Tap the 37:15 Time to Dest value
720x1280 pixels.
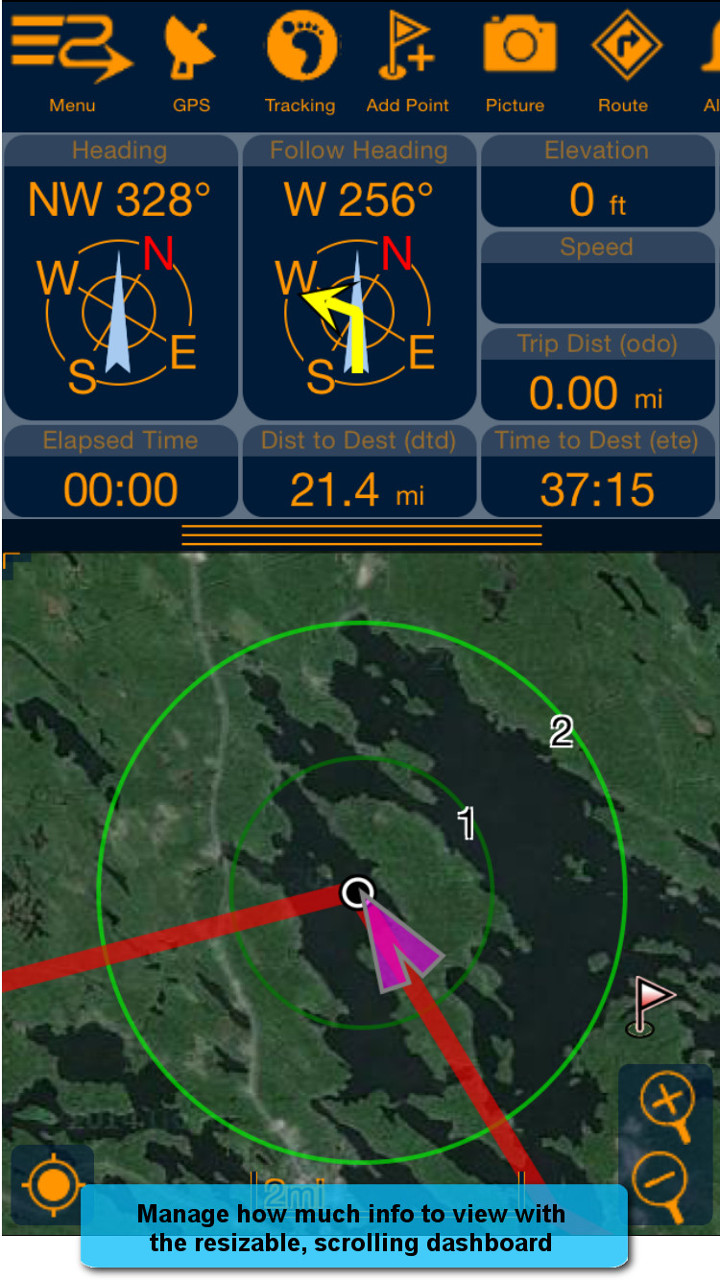597,488
